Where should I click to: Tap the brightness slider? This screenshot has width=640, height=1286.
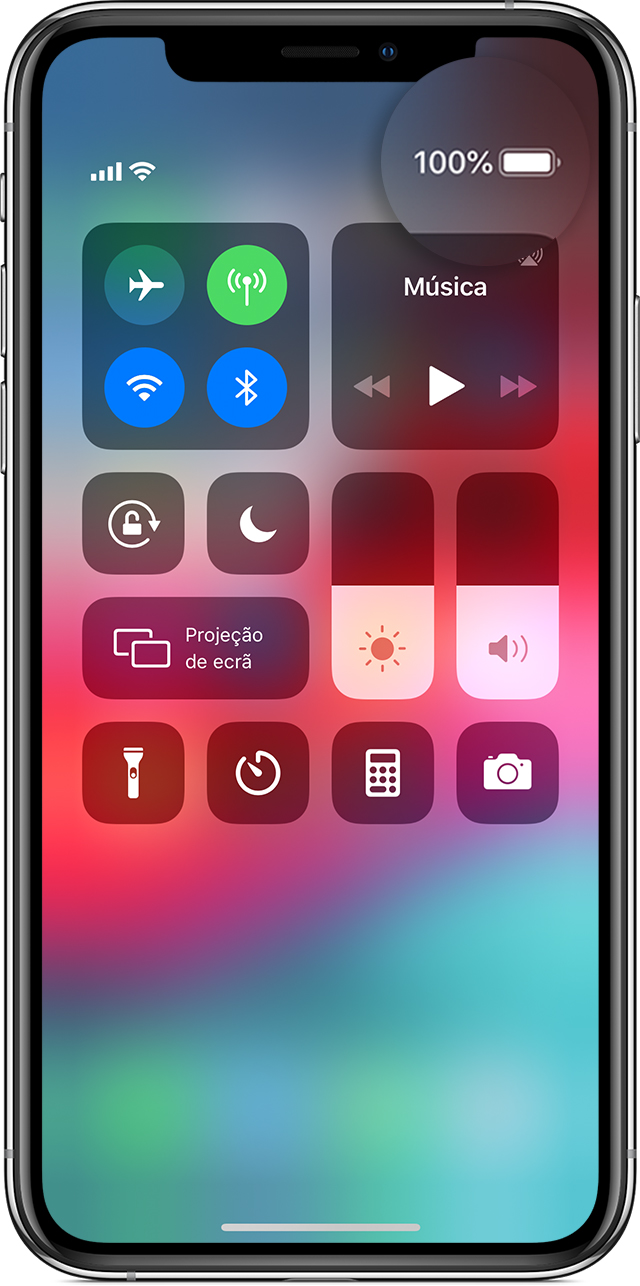pyautogui.click(x=383, y=586)
